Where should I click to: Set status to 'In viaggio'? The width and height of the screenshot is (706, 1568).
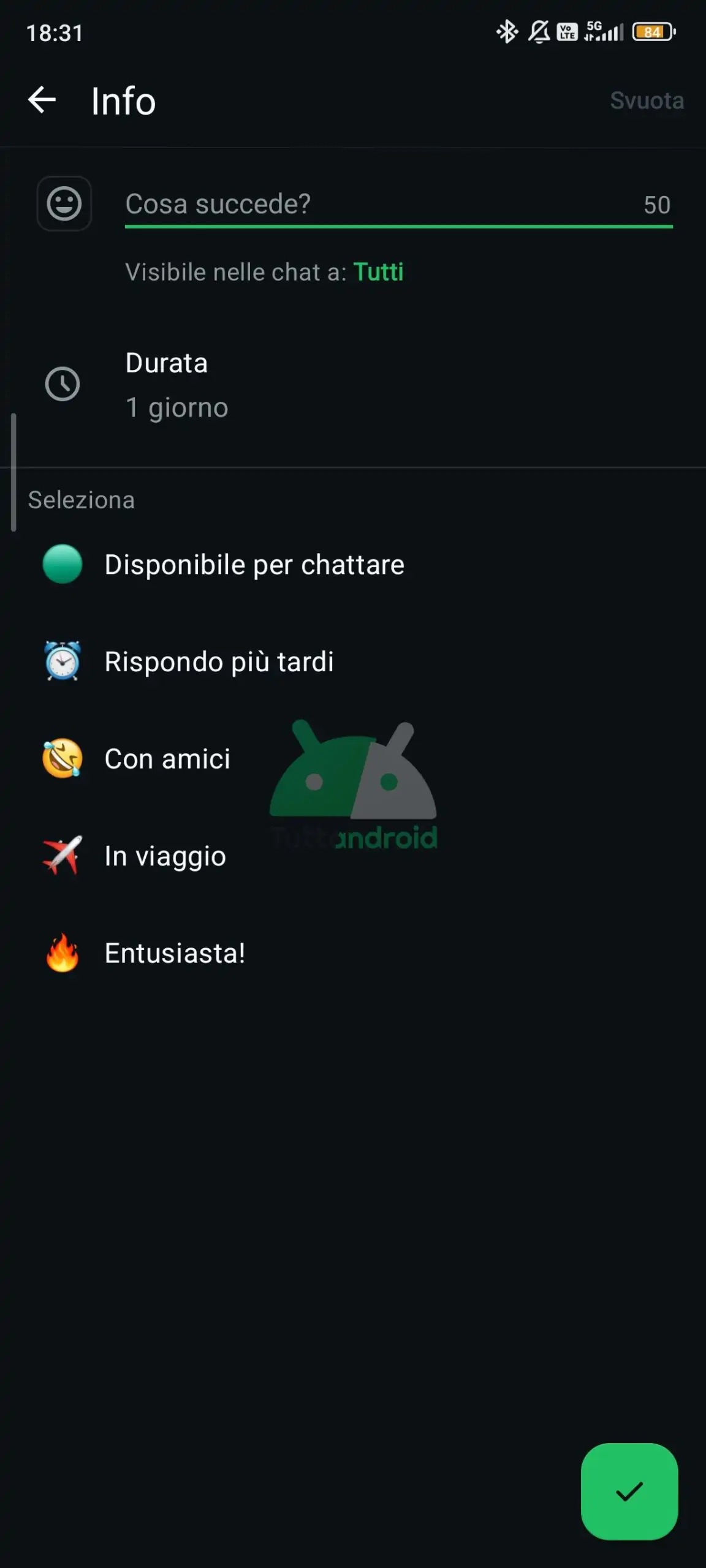point(165,856)
